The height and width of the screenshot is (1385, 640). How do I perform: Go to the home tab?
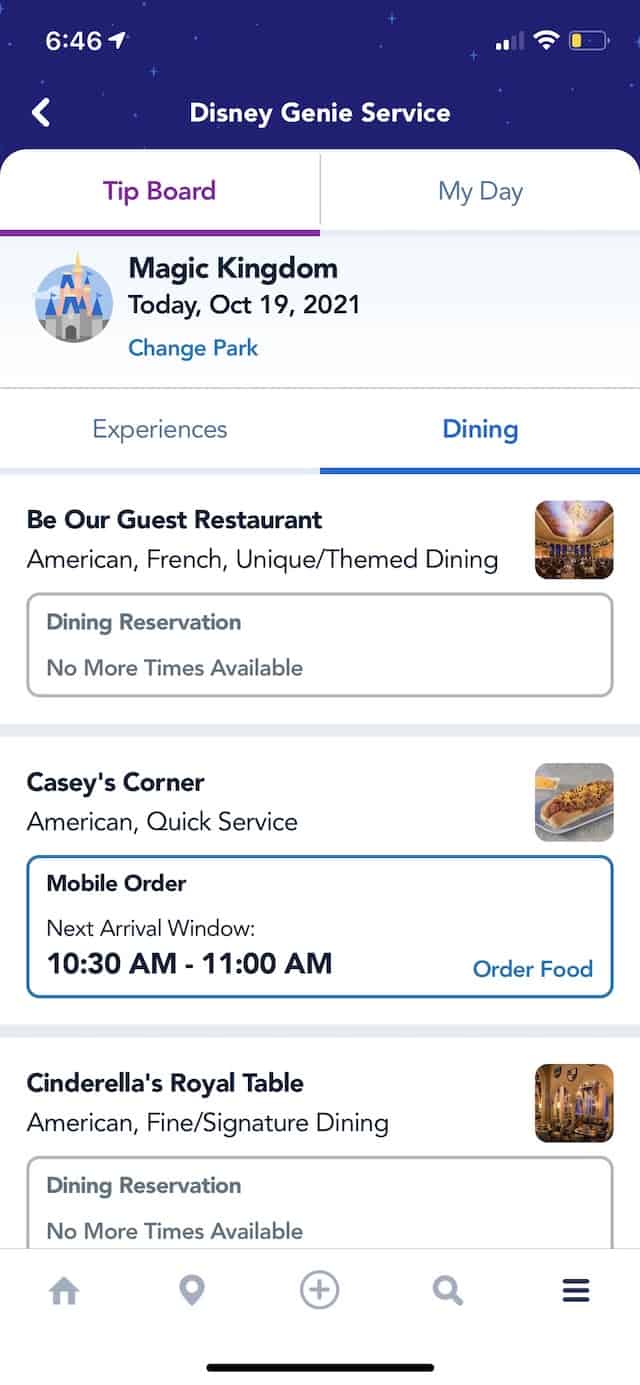pos(64,1291)
